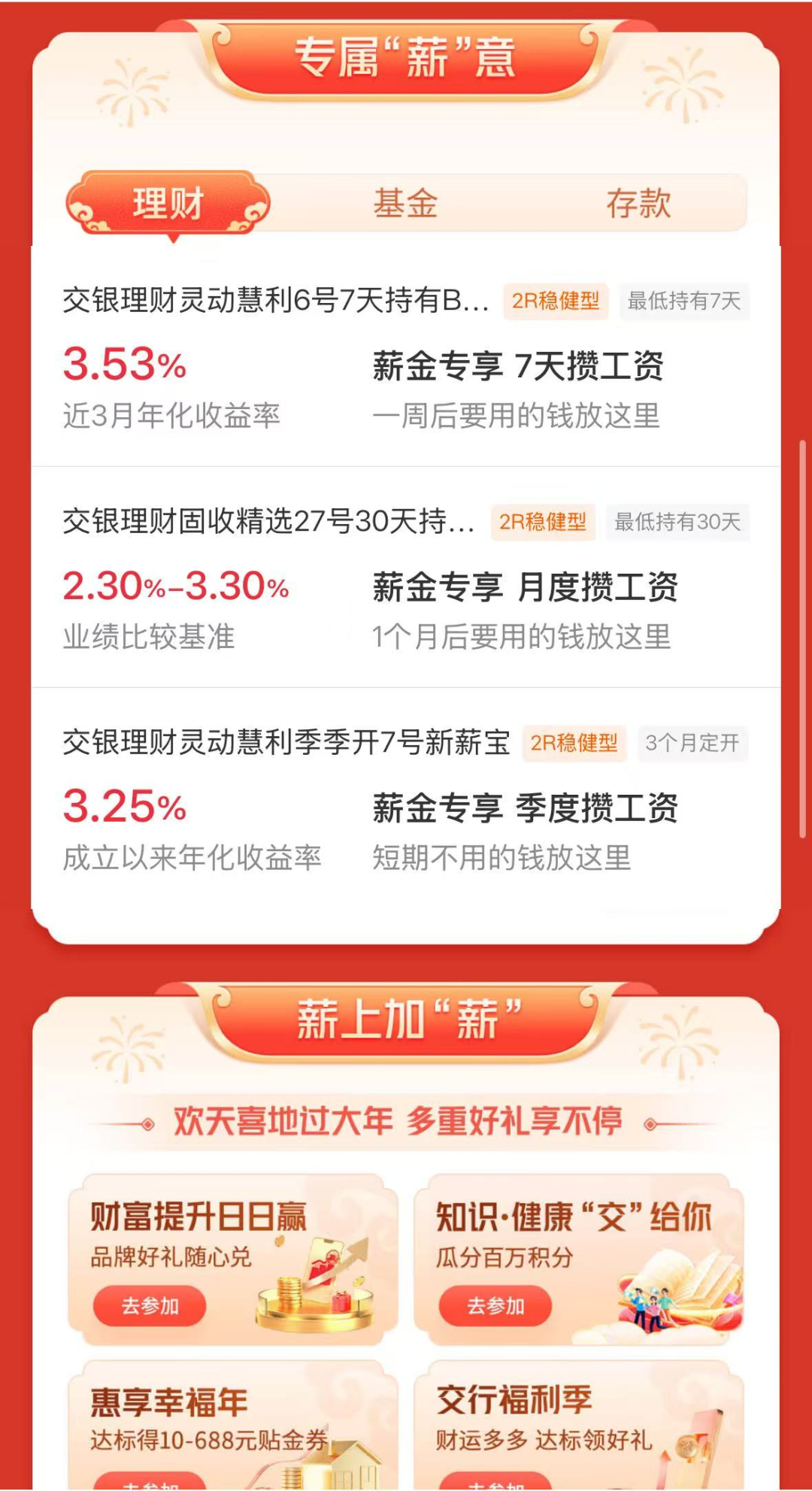Viewport: 812px width, 1491px height.
Task: Switch to the 基金 tab
Action: [x=405, y=204]
